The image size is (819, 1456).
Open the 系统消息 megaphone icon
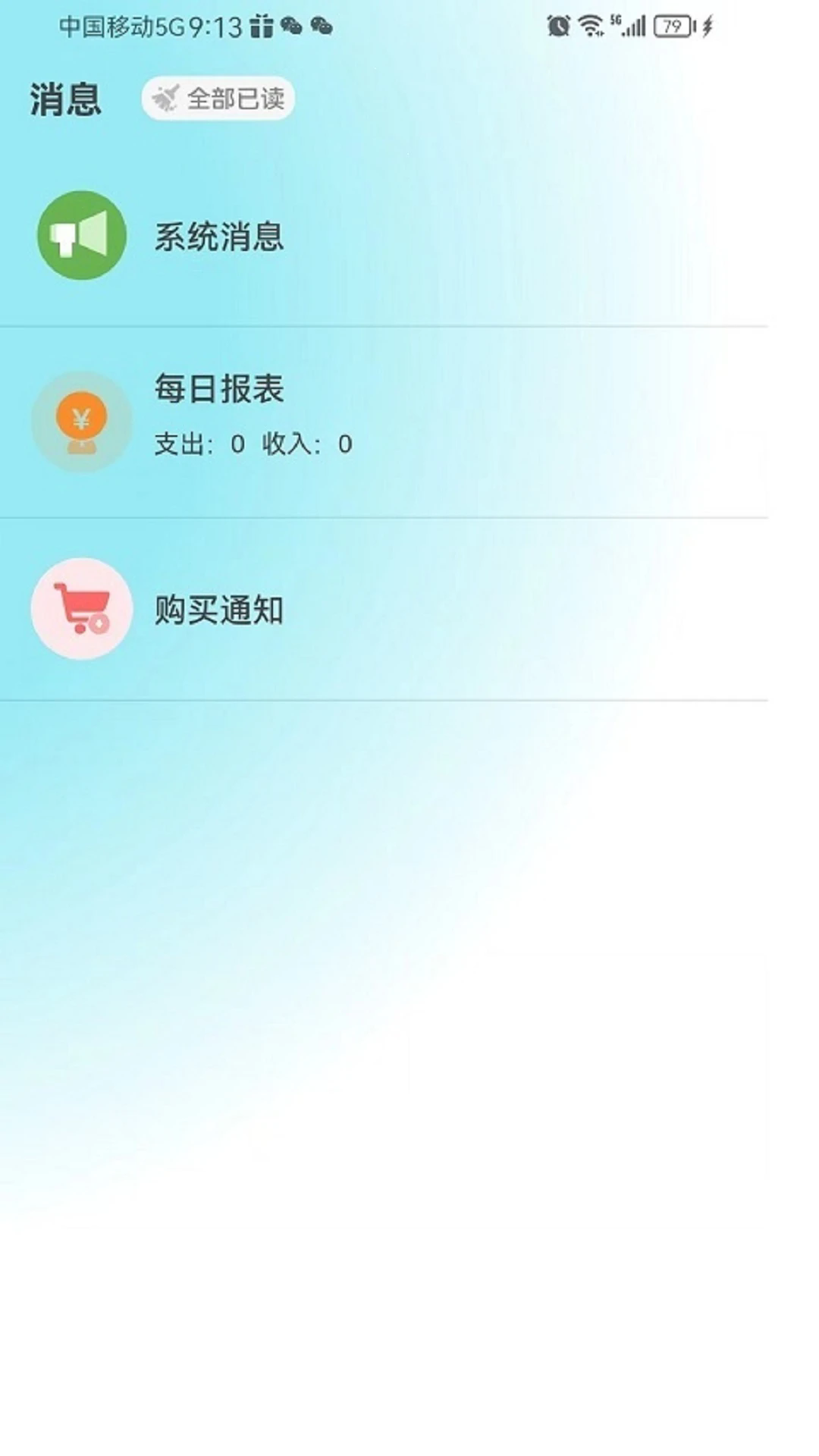click(80, 235)
